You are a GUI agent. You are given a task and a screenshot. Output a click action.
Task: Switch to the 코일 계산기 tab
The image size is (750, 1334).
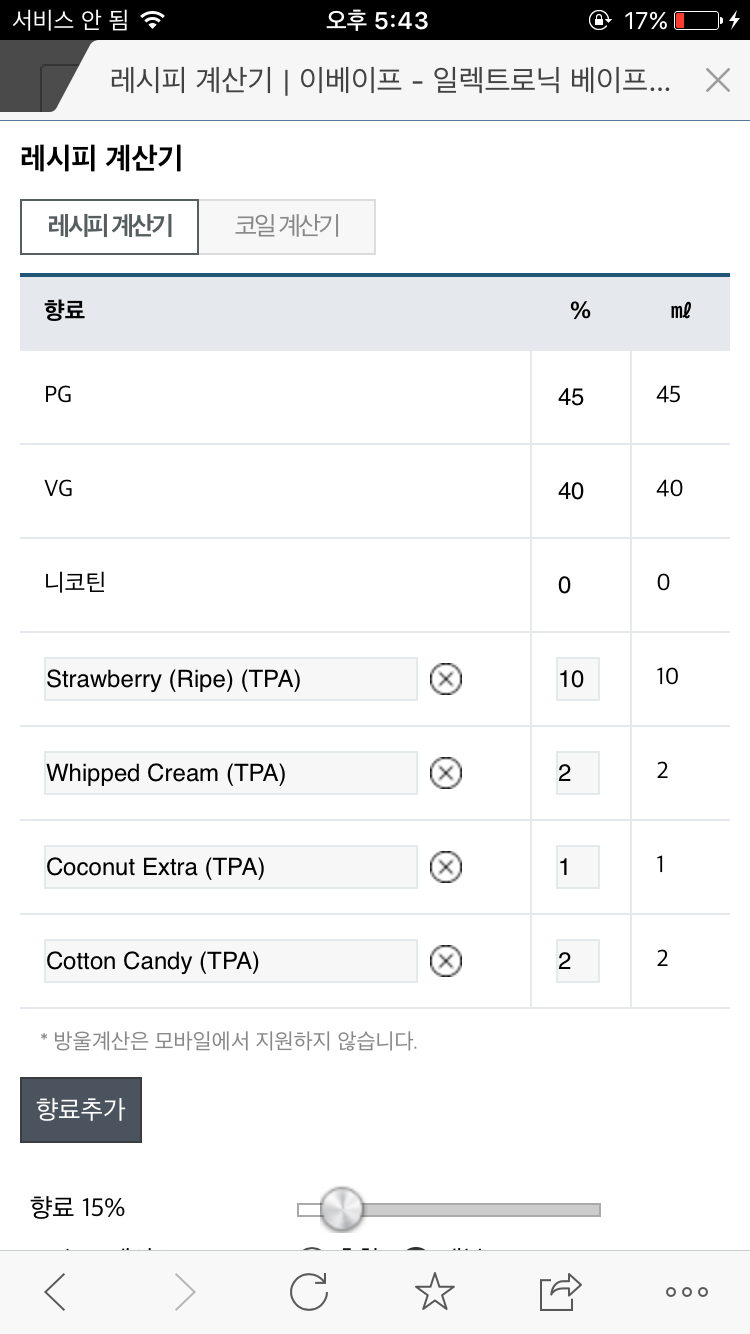(287, 227)
